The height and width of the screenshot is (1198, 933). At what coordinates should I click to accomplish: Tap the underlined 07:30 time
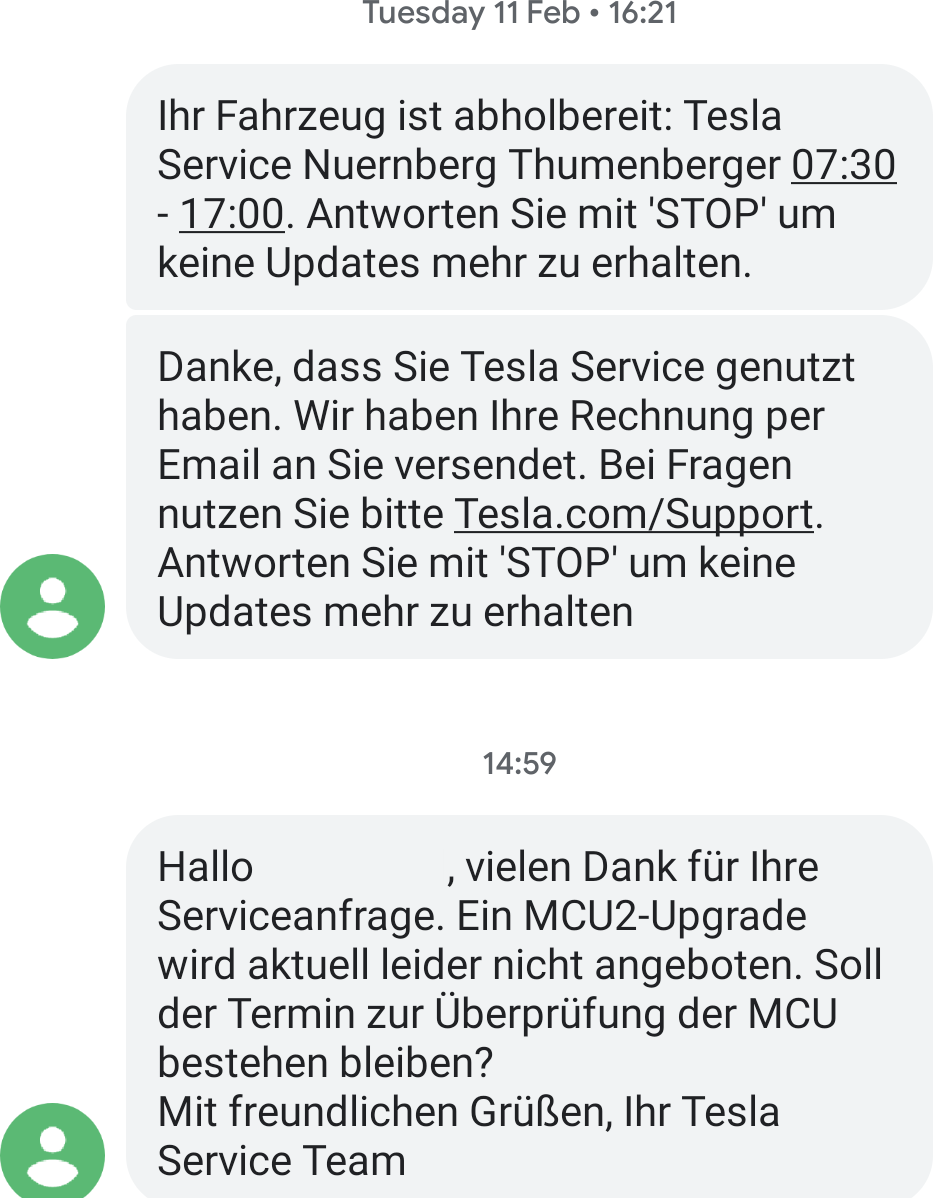coord(843,165)
